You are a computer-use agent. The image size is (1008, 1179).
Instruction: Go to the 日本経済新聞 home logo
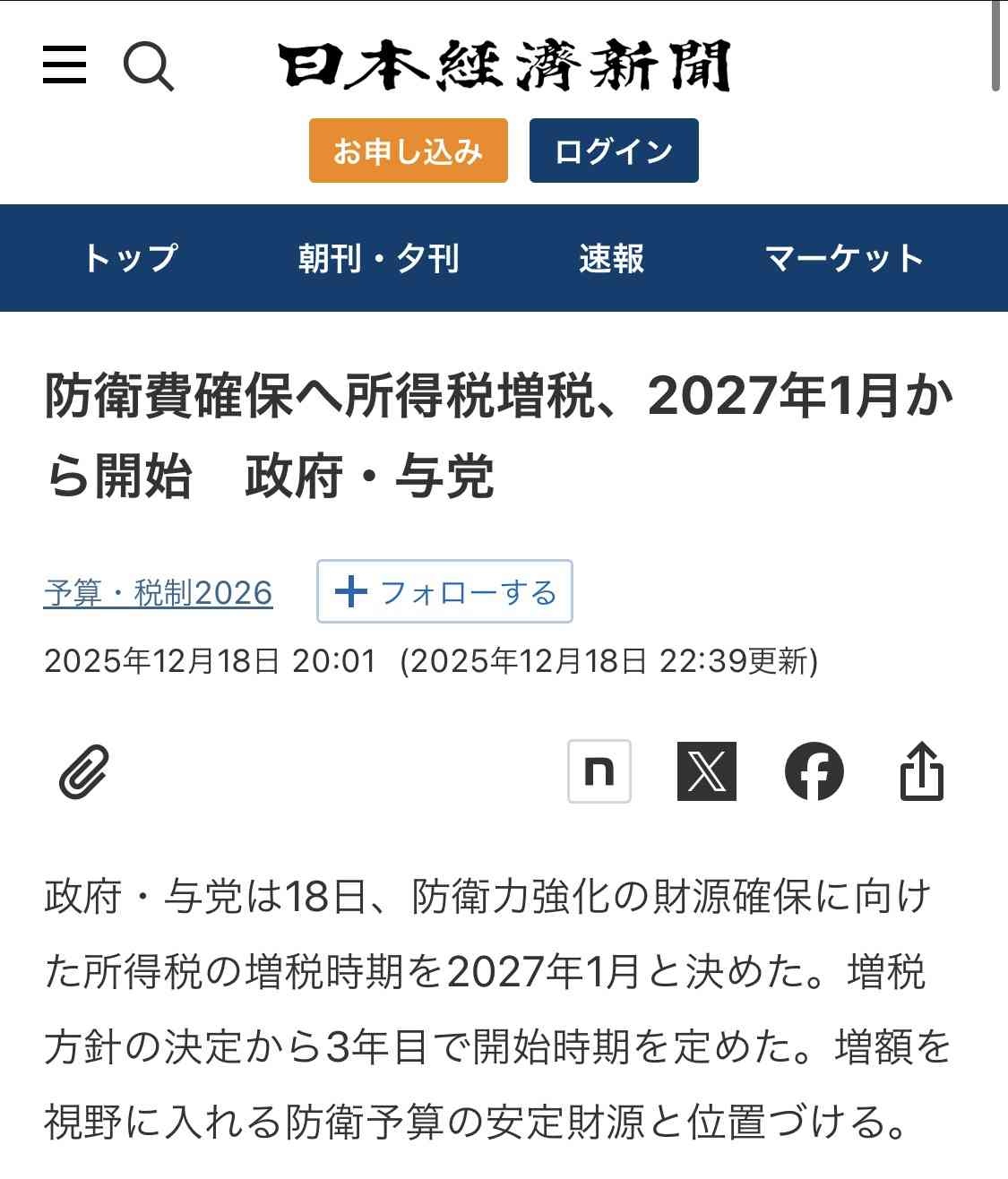[x=504, y=65]
